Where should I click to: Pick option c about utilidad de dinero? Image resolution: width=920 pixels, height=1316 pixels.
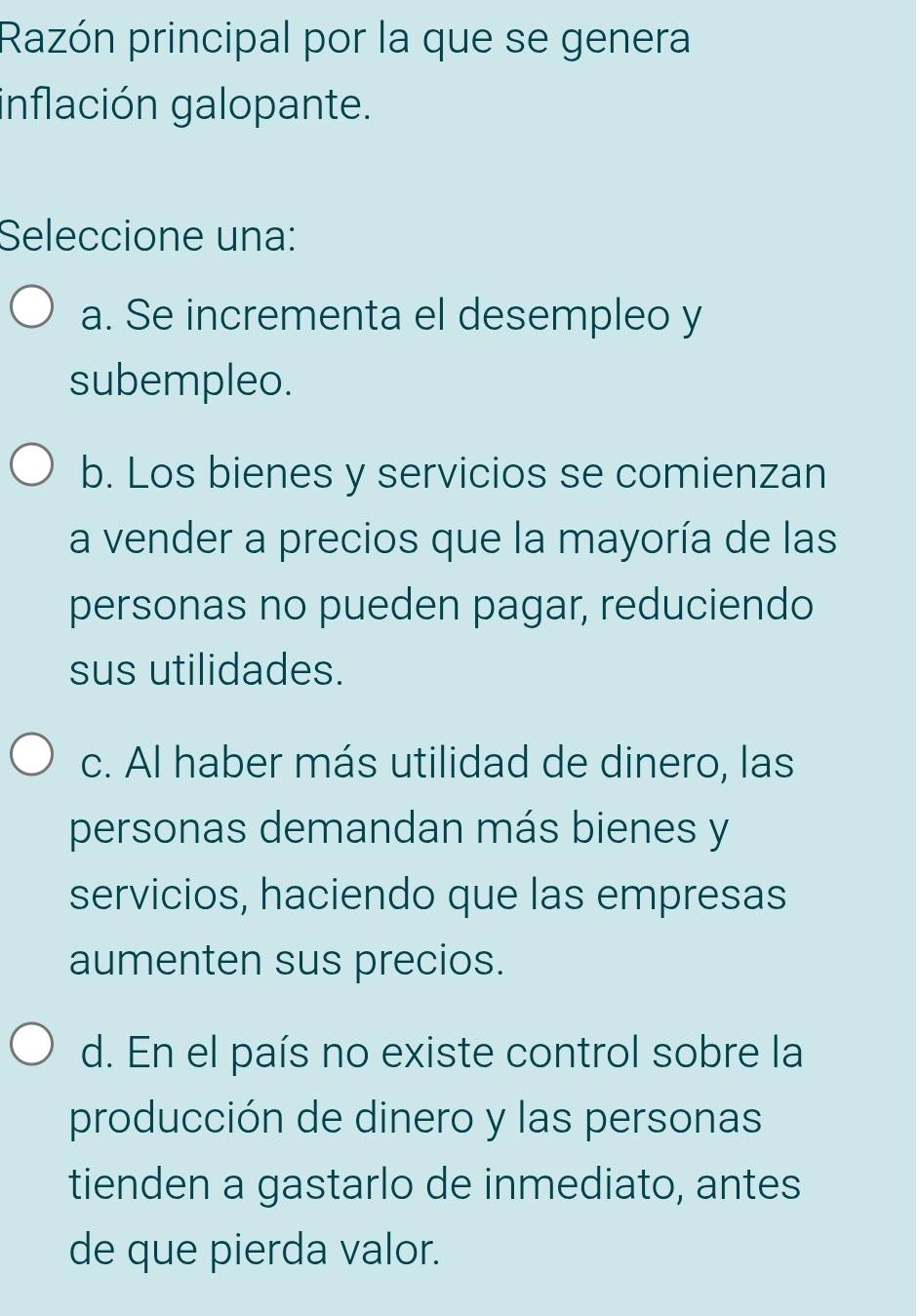(x=33, y=755)
